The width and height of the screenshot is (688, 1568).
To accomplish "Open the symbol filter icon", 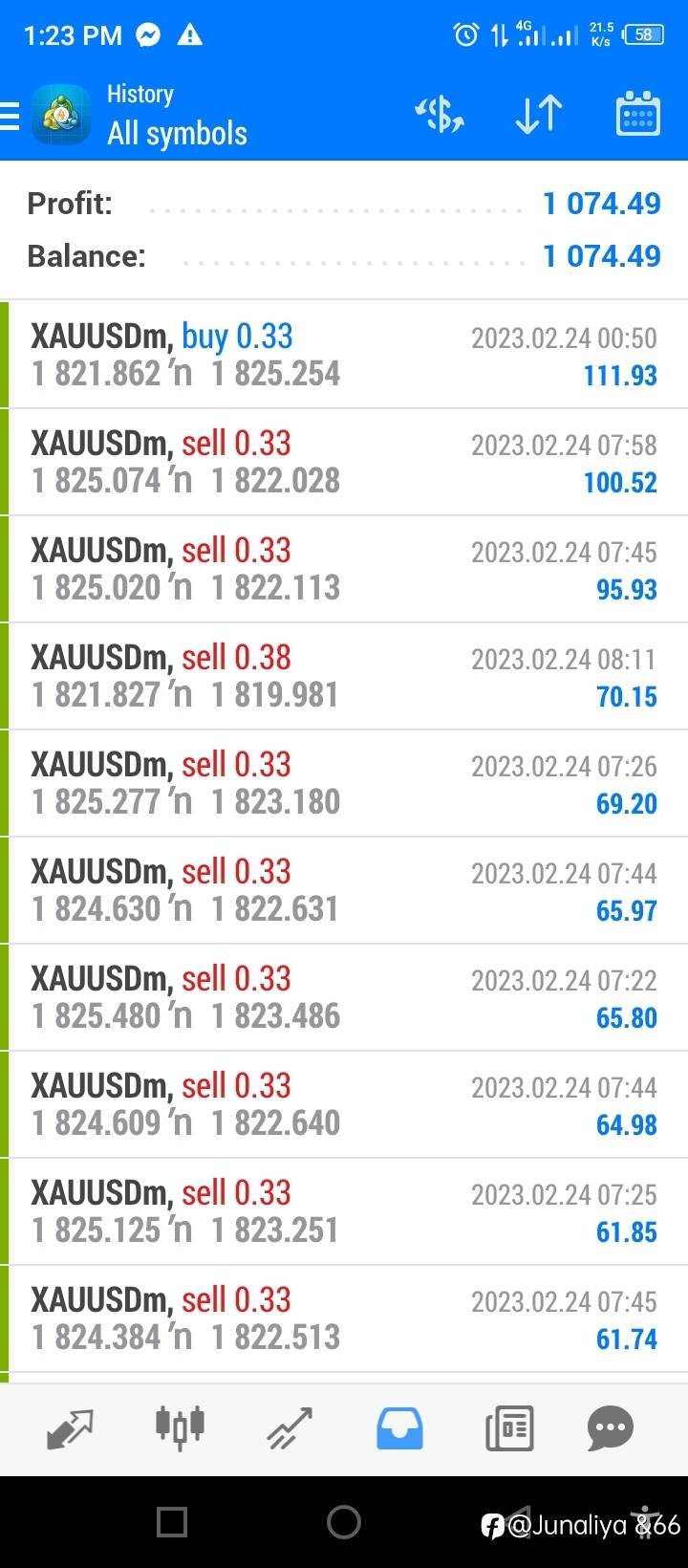I will coord(440,115).
